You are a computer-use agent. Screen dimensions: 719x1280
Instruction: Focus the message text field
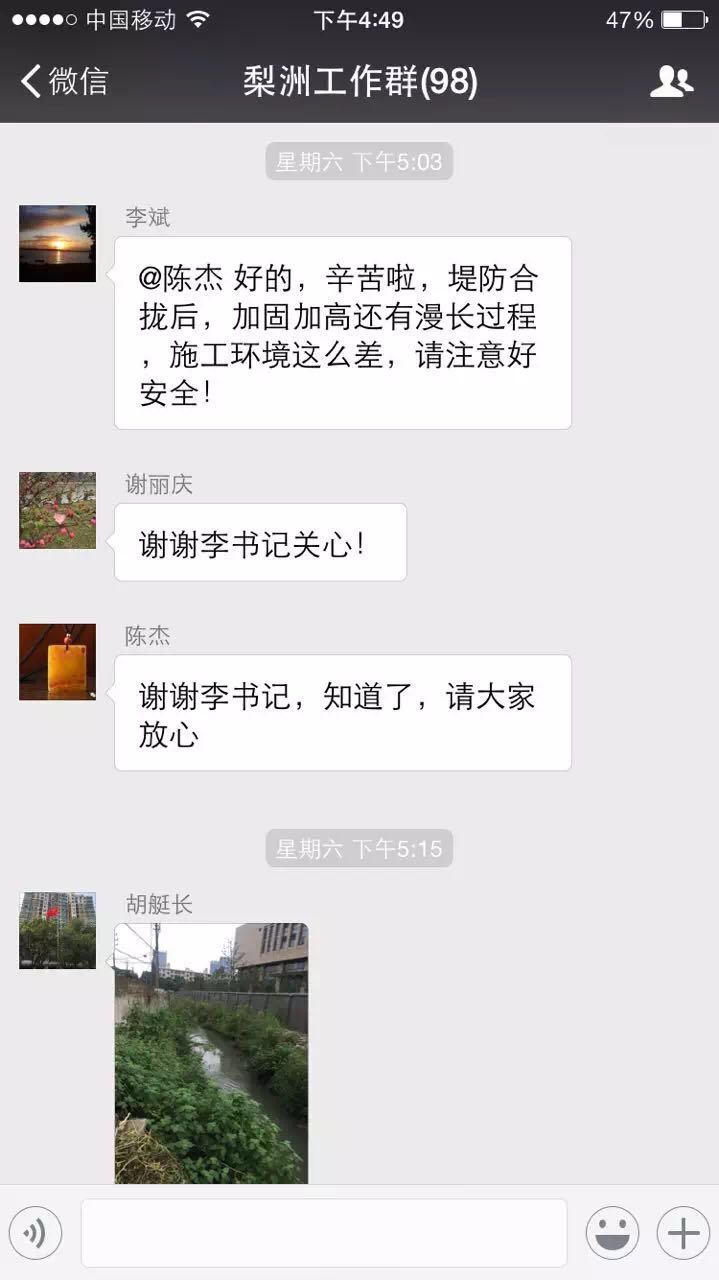click(x=324, y=1233)
